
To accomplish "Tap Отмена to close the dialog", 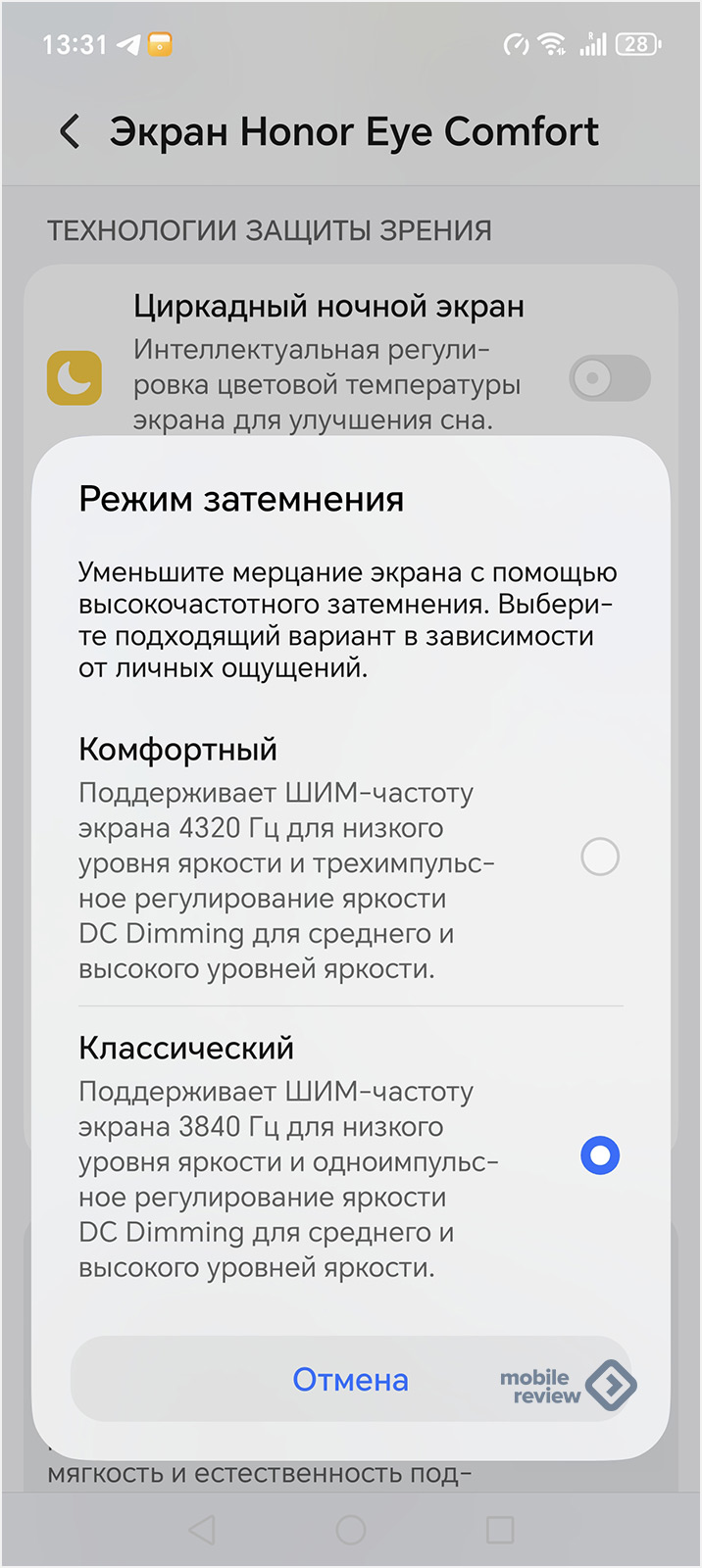I will pyautogui.click(x=350, y=1380).
